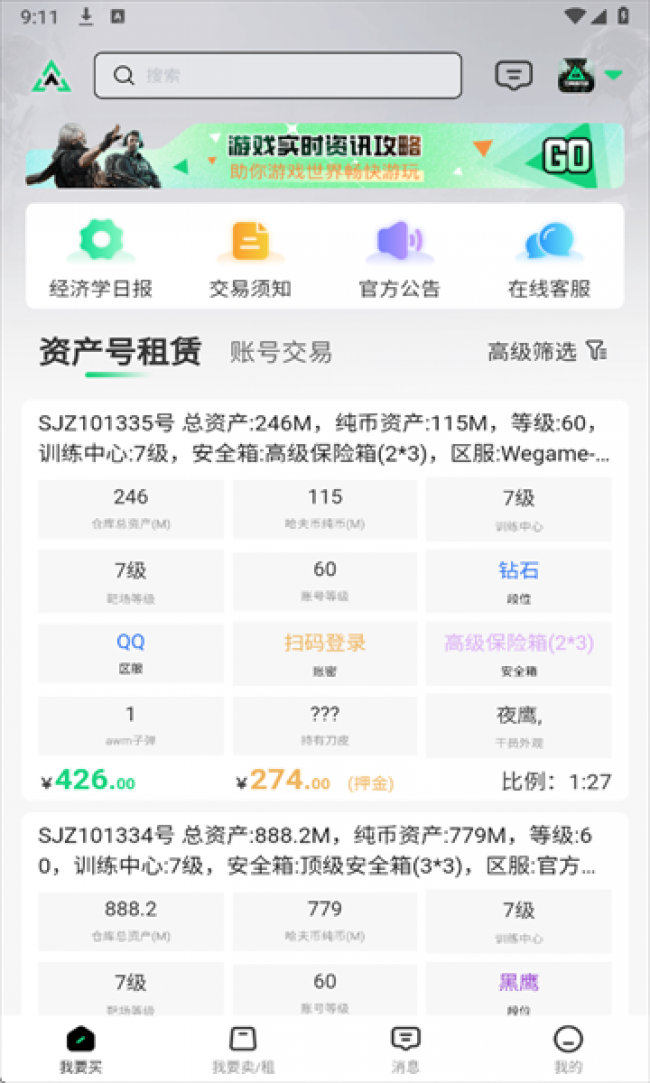The image size is (650, 1083).
Task: Open the 我的 profile tab
Action: (568, 1049)
